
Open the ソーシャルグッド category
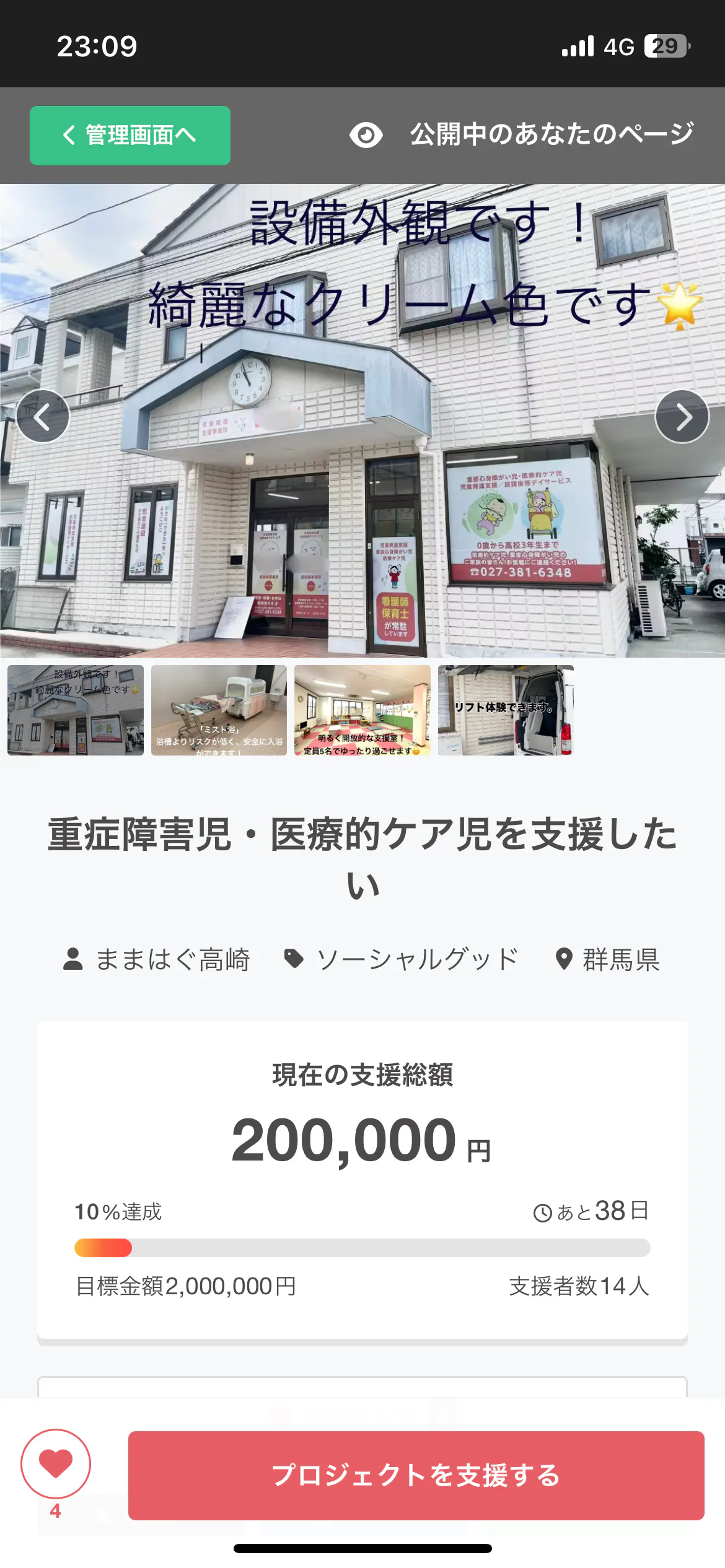pyautogui.click(x=402, y=959)
